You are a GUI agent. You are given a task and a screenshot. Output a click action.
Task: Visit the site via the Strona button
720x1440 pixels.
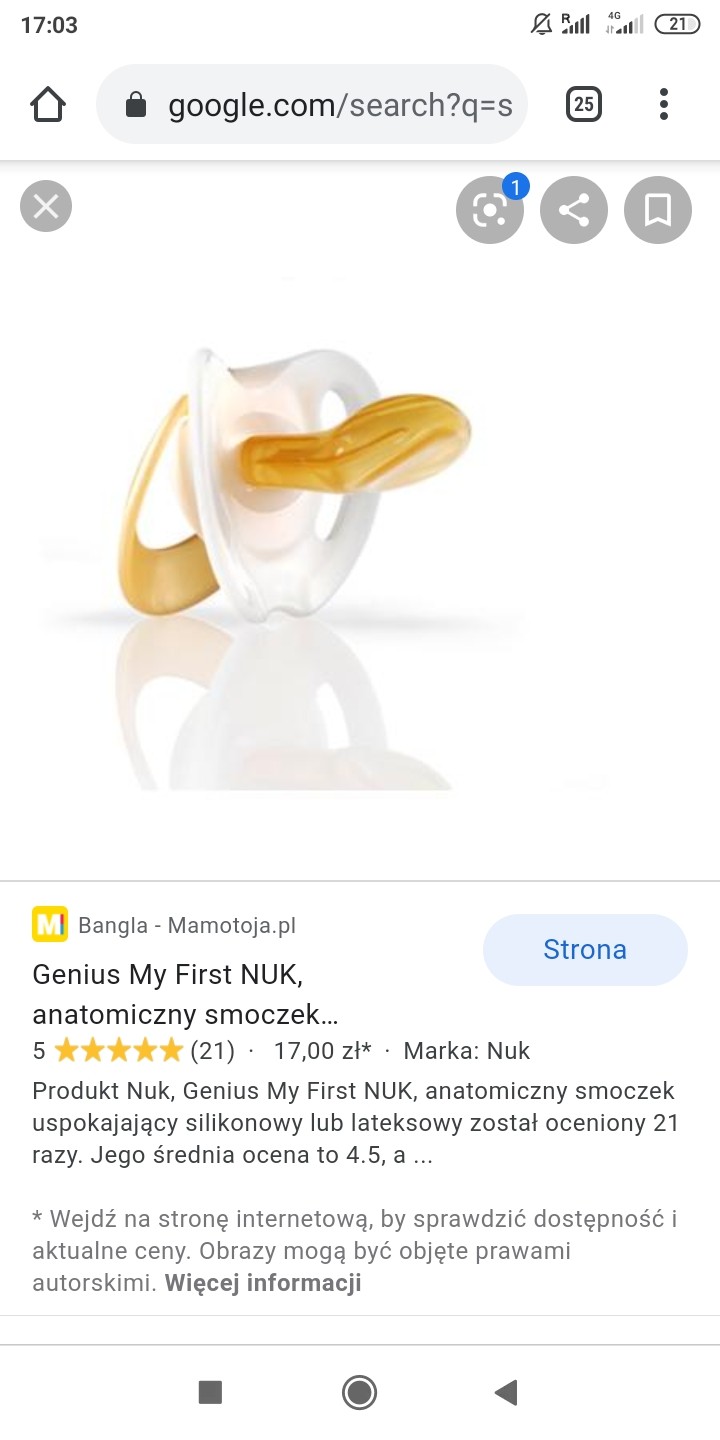coord(585,949)
